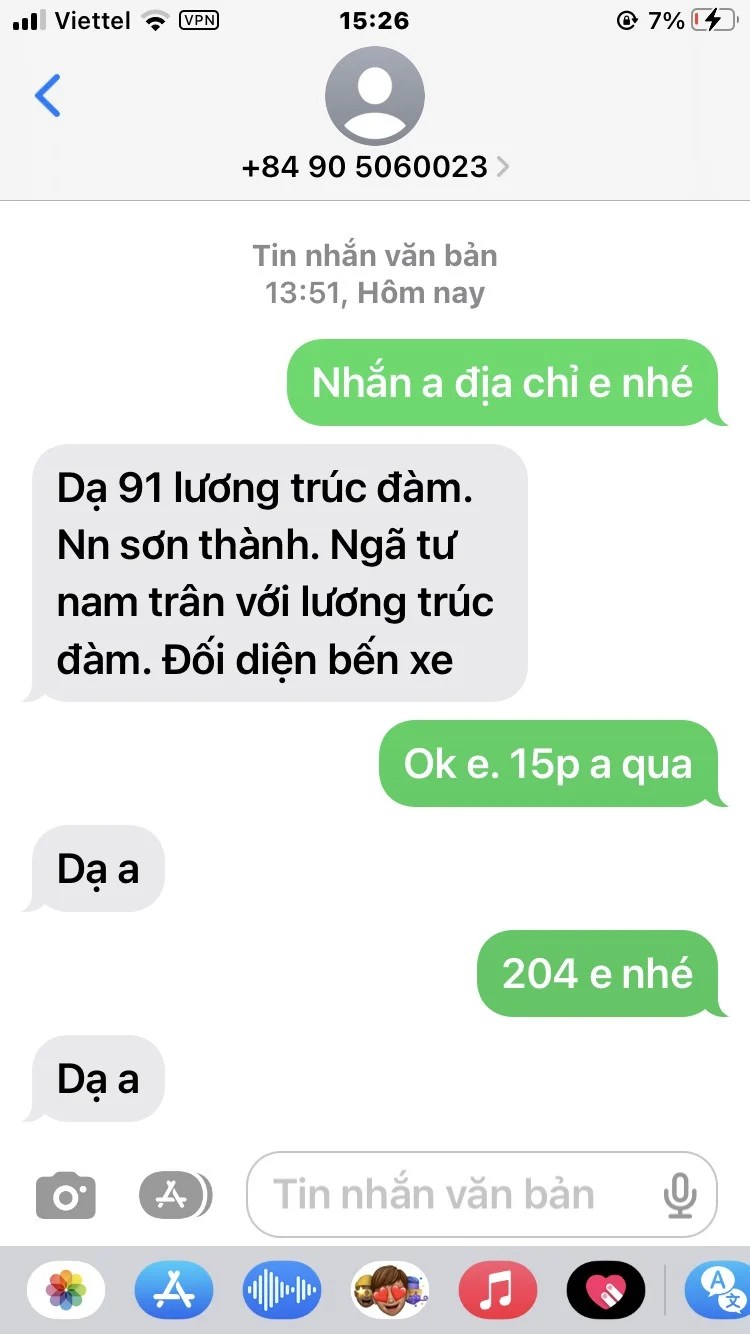
Task: Open the audio message waveform app
Action: click(x=282, y=1290)
